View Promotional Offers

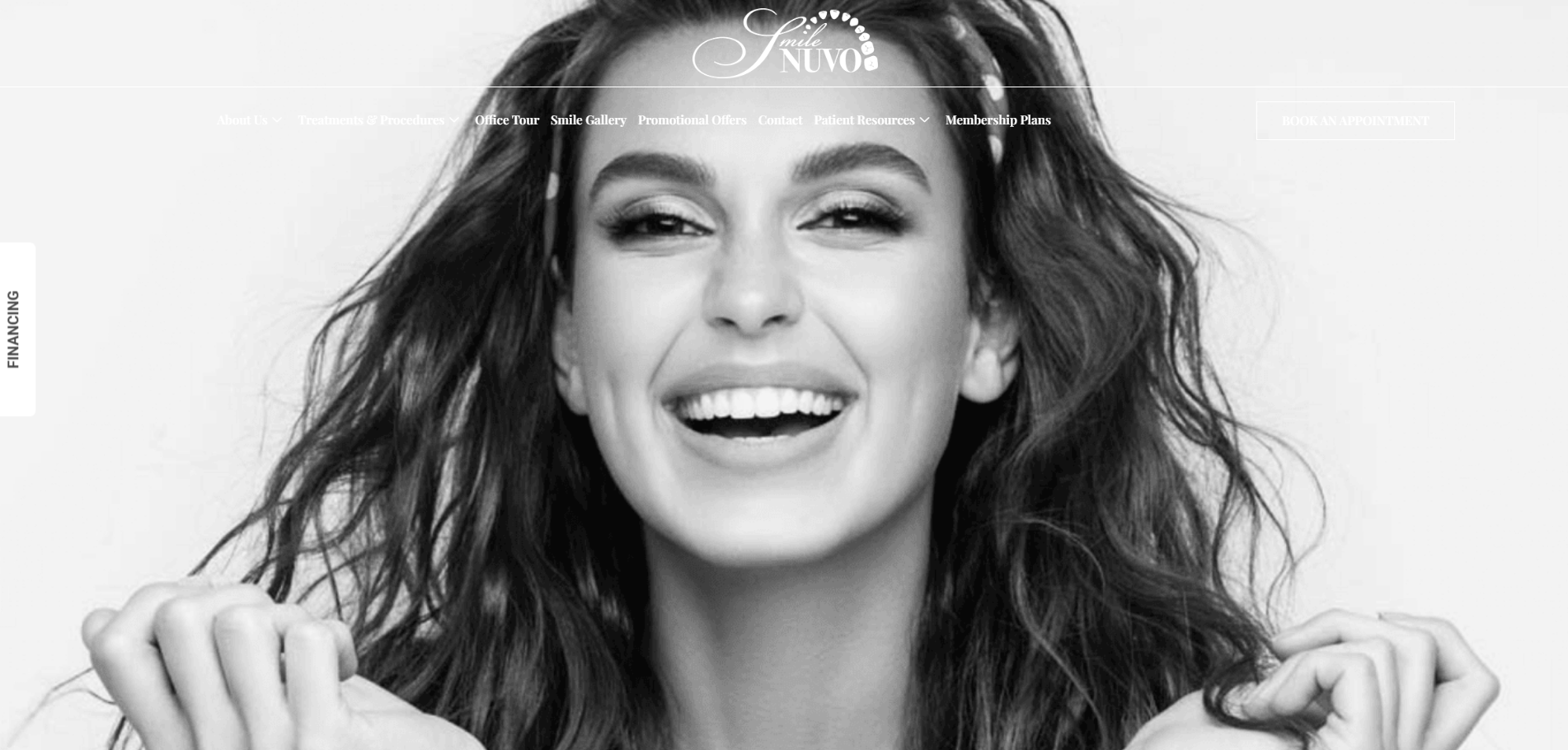click(x=692, y=120)
